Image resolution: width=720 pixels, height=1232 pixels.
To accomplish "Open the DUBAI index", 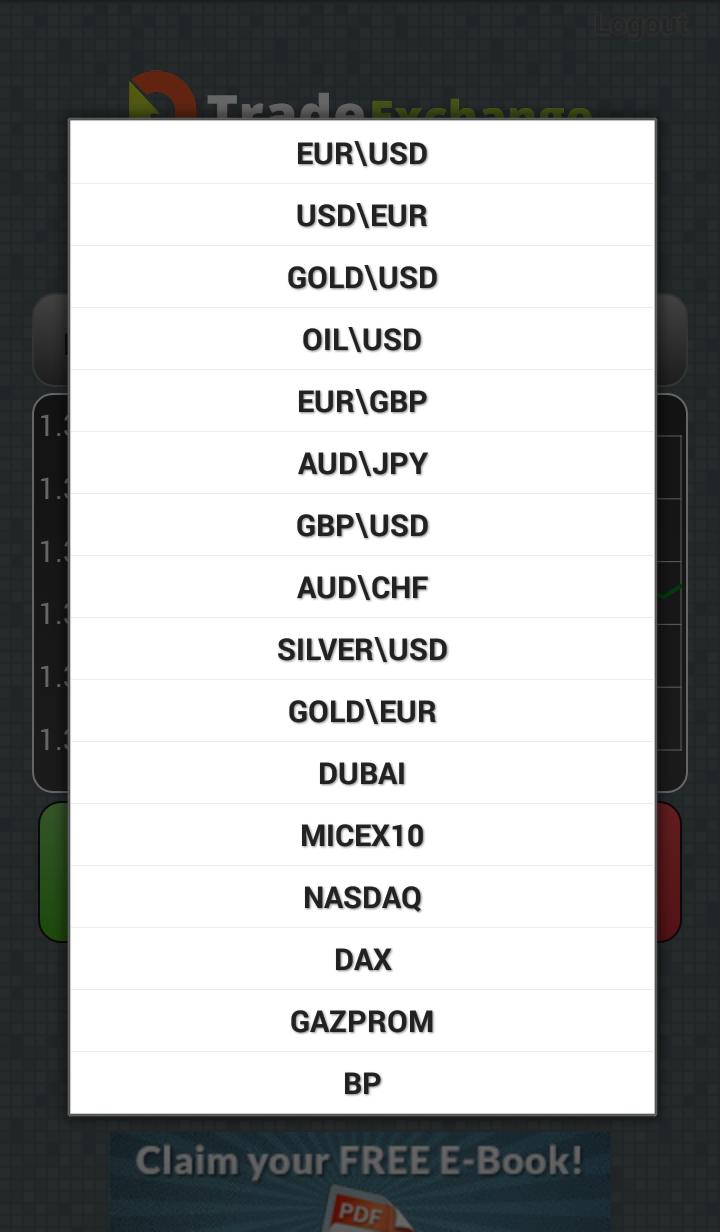I will pyautogui.click(x=362, y=773).
